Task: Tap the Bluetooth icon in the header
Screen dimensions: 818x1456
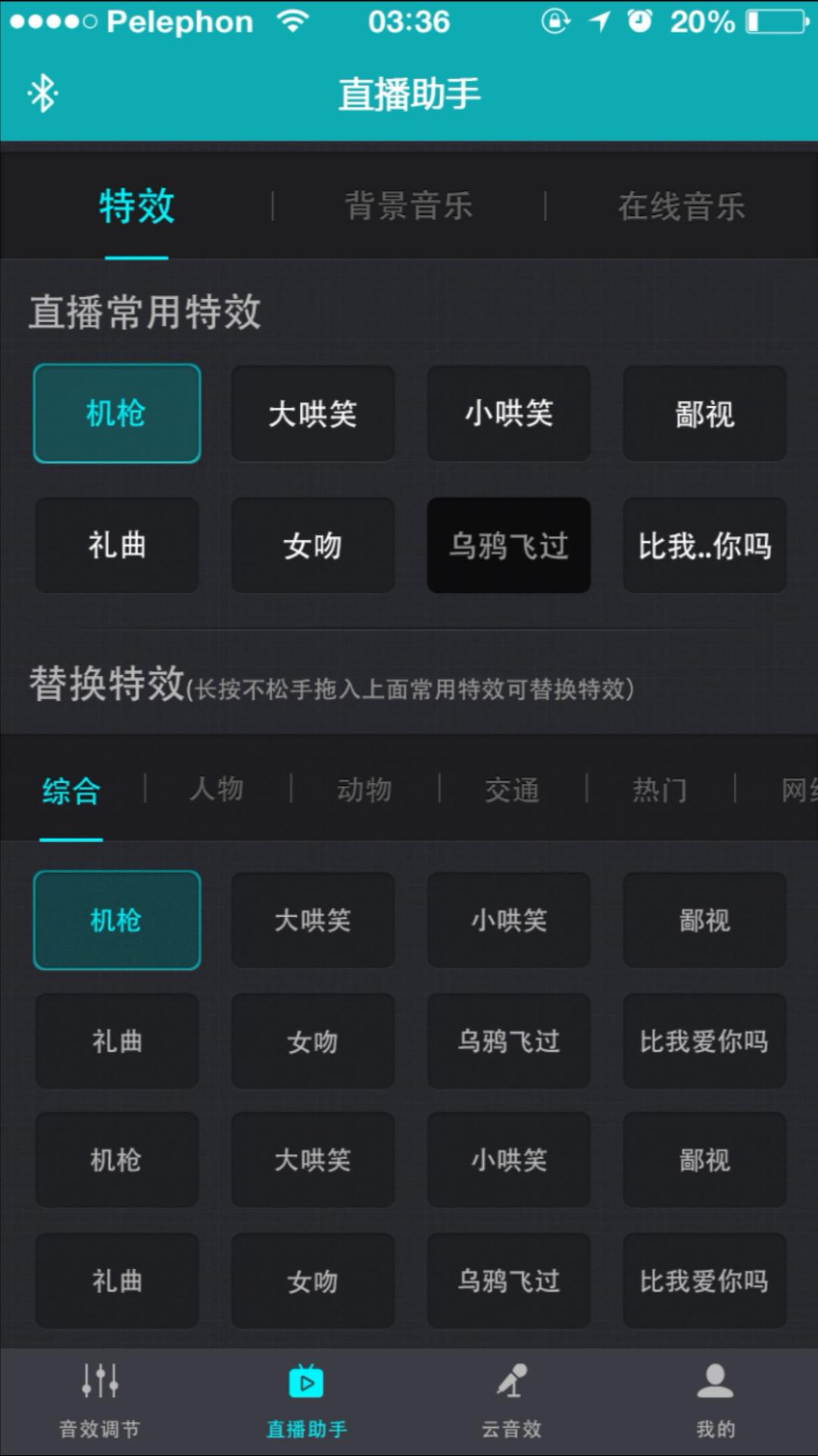Action: coord(42,94)
